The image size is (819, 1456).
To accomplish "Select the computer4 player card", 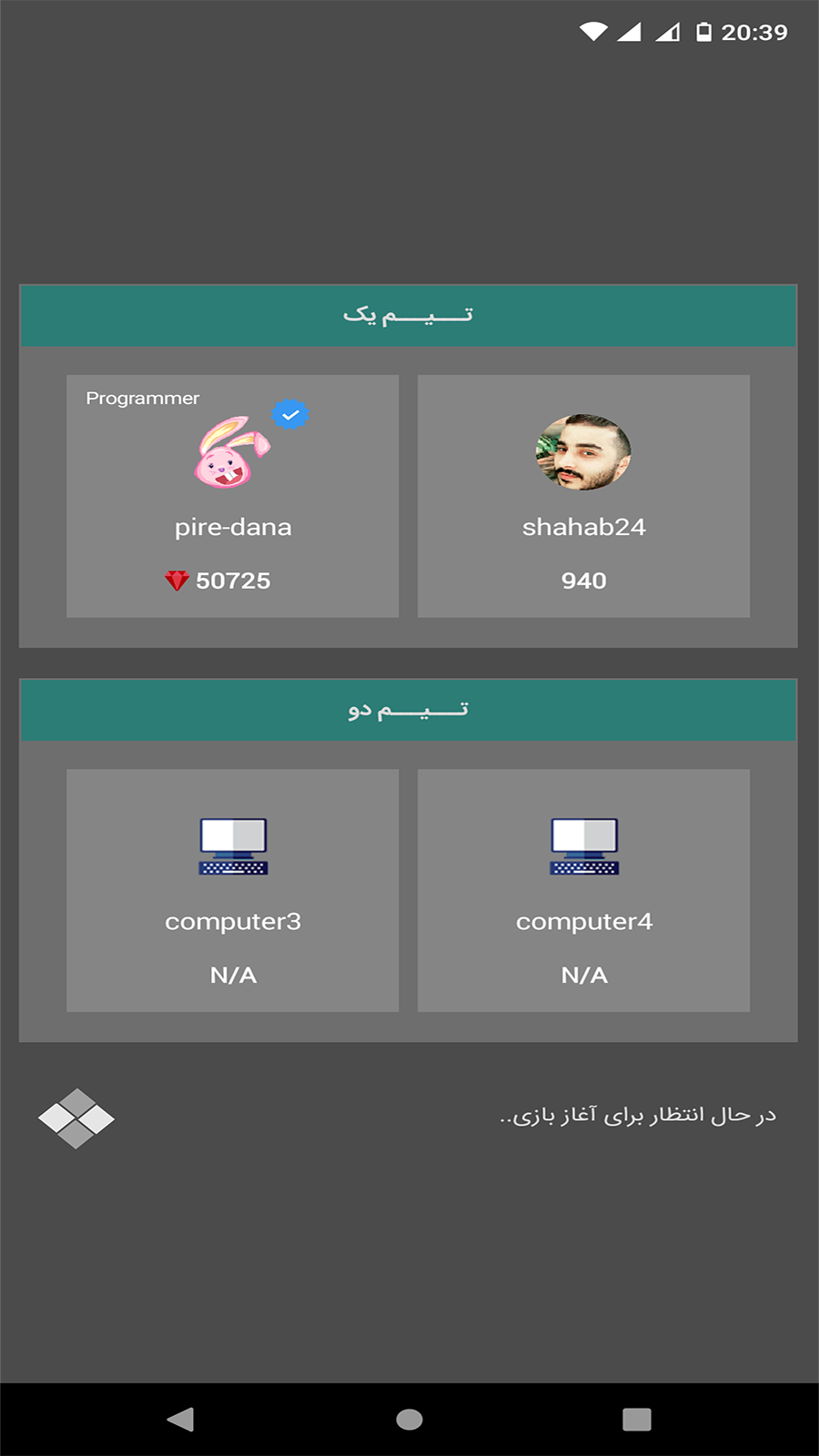I will 583,890.
